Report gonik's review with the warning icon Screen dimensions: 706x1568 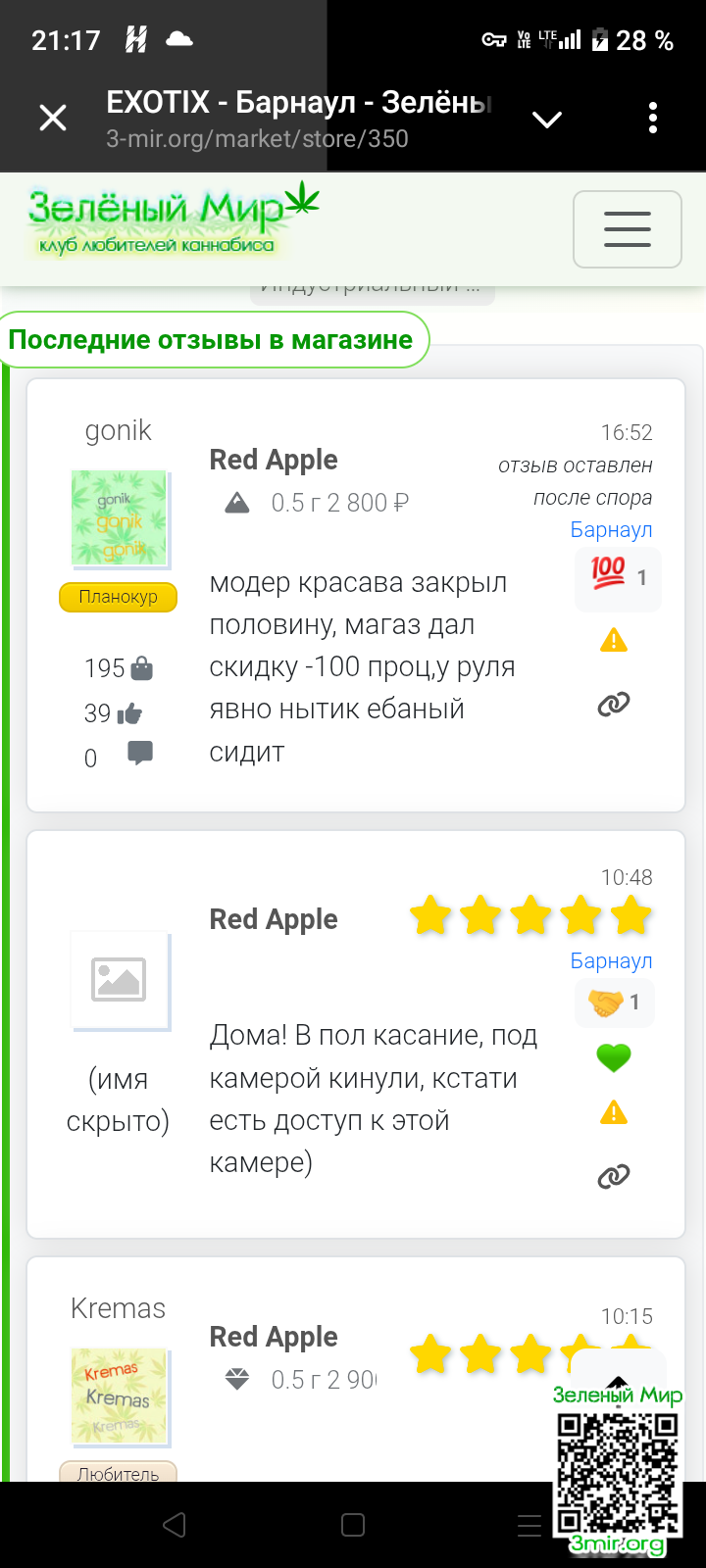pyautogui.click(x=614, y=641)
